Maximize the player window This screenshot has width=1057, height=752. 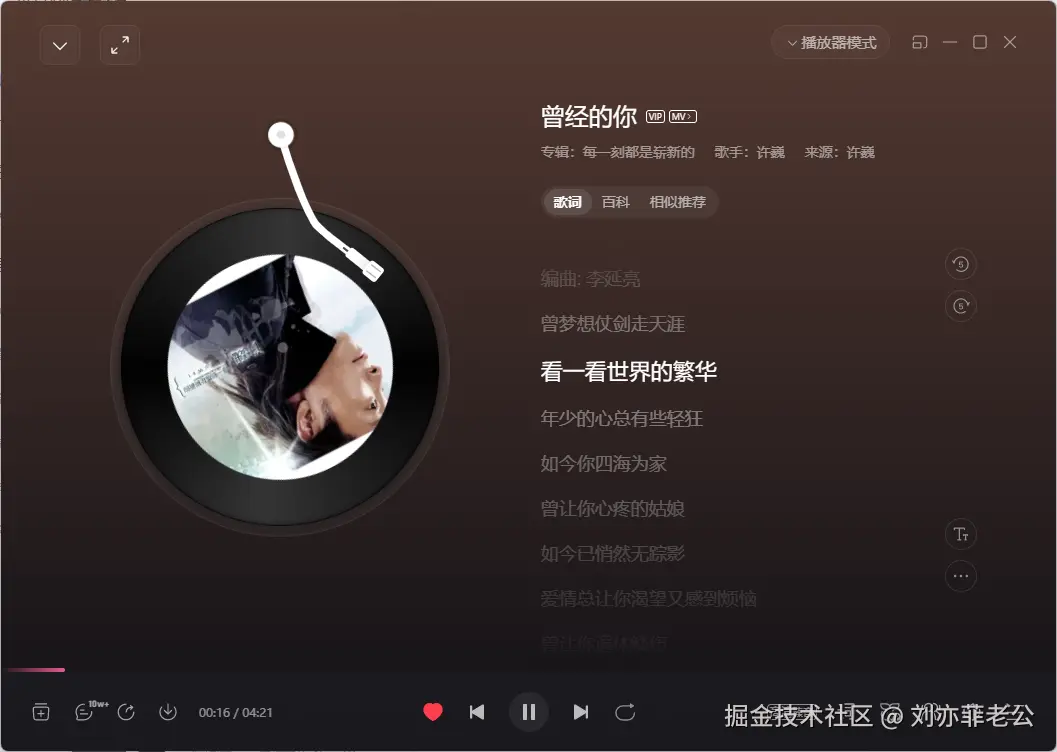(x=980, y=42)
